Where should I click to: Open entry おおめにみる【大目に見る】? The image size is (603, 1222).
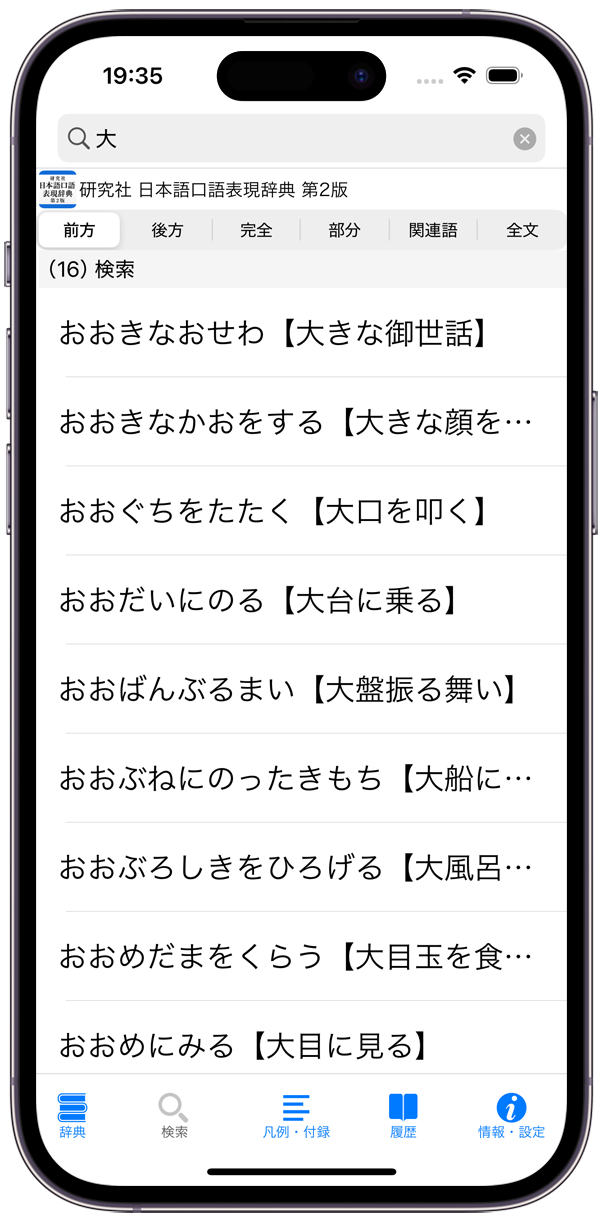pos(300,1045)
